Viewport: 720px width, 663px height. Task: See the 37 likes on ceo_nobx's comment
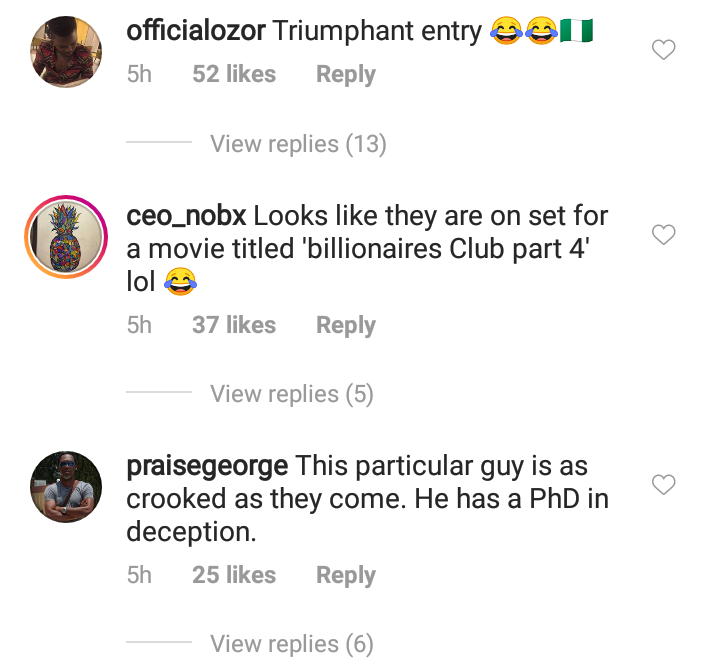(x=233, y=325)
